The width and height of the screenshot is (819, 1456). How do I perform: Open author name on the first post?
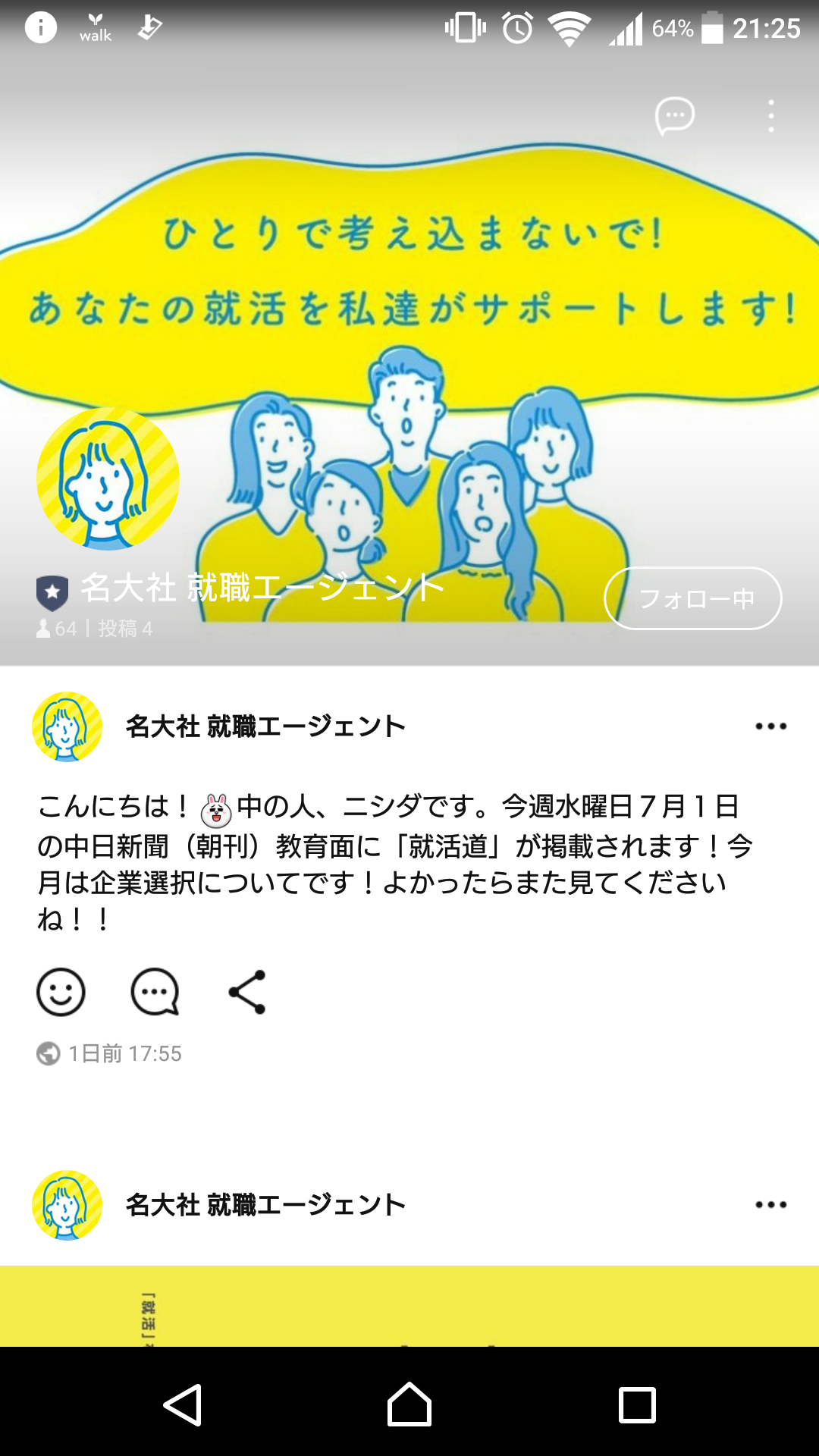[265, 726]
